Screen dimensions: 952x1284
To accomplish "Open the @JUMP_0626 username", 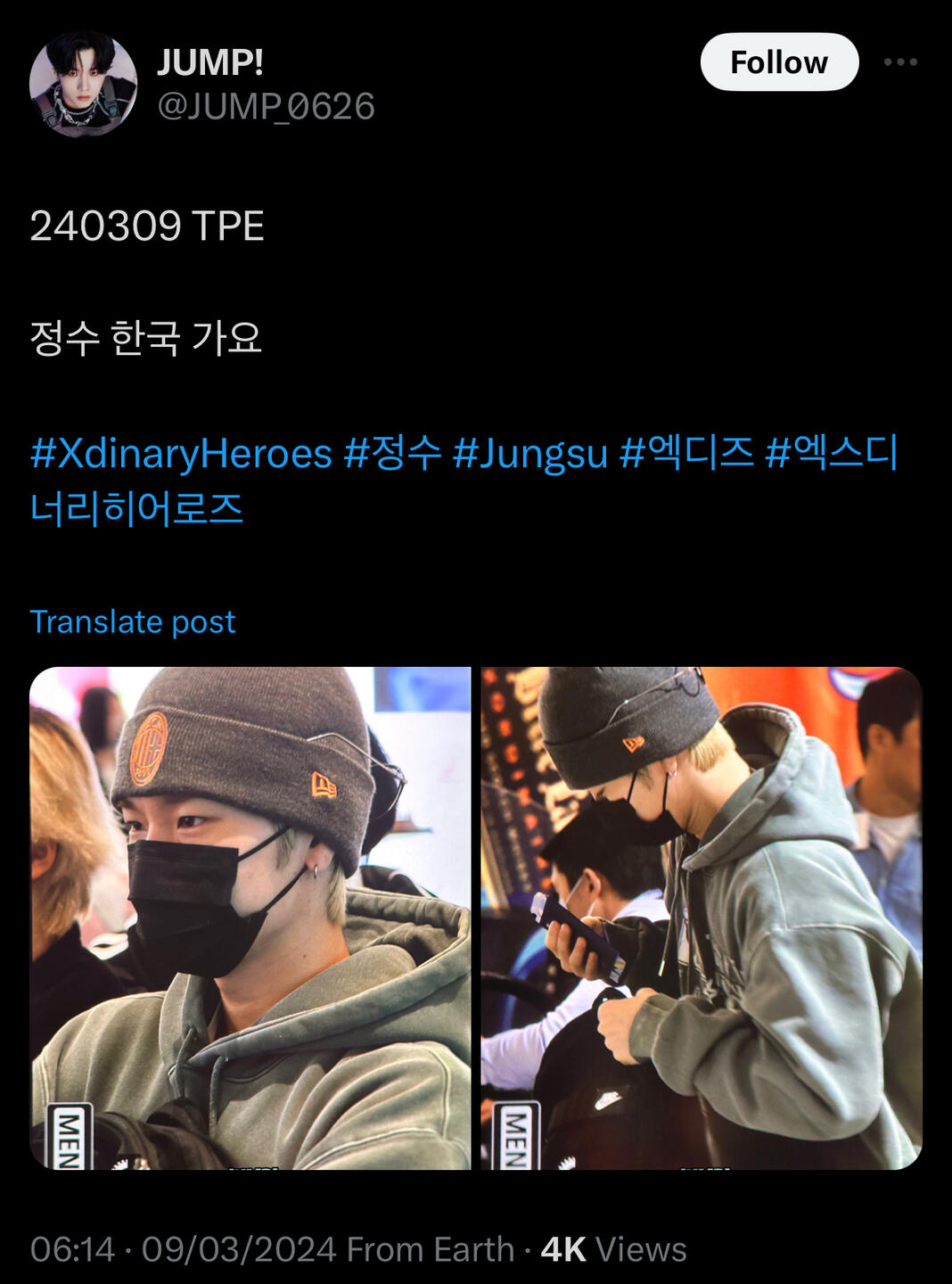I will point(266,107).
